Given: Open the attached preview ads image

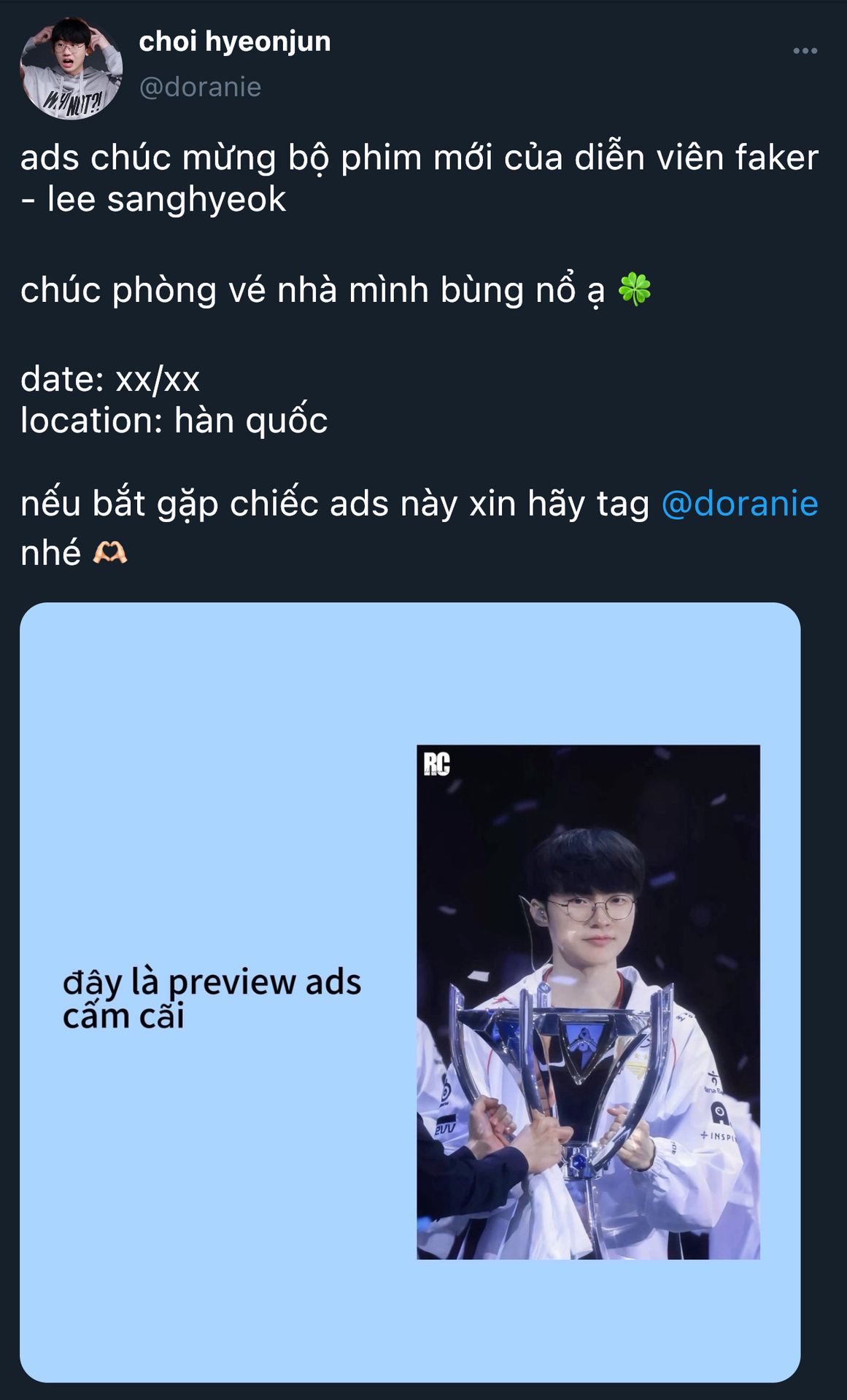Looking at the screenshot, I should pyautogui.click(x=410, y=992).
